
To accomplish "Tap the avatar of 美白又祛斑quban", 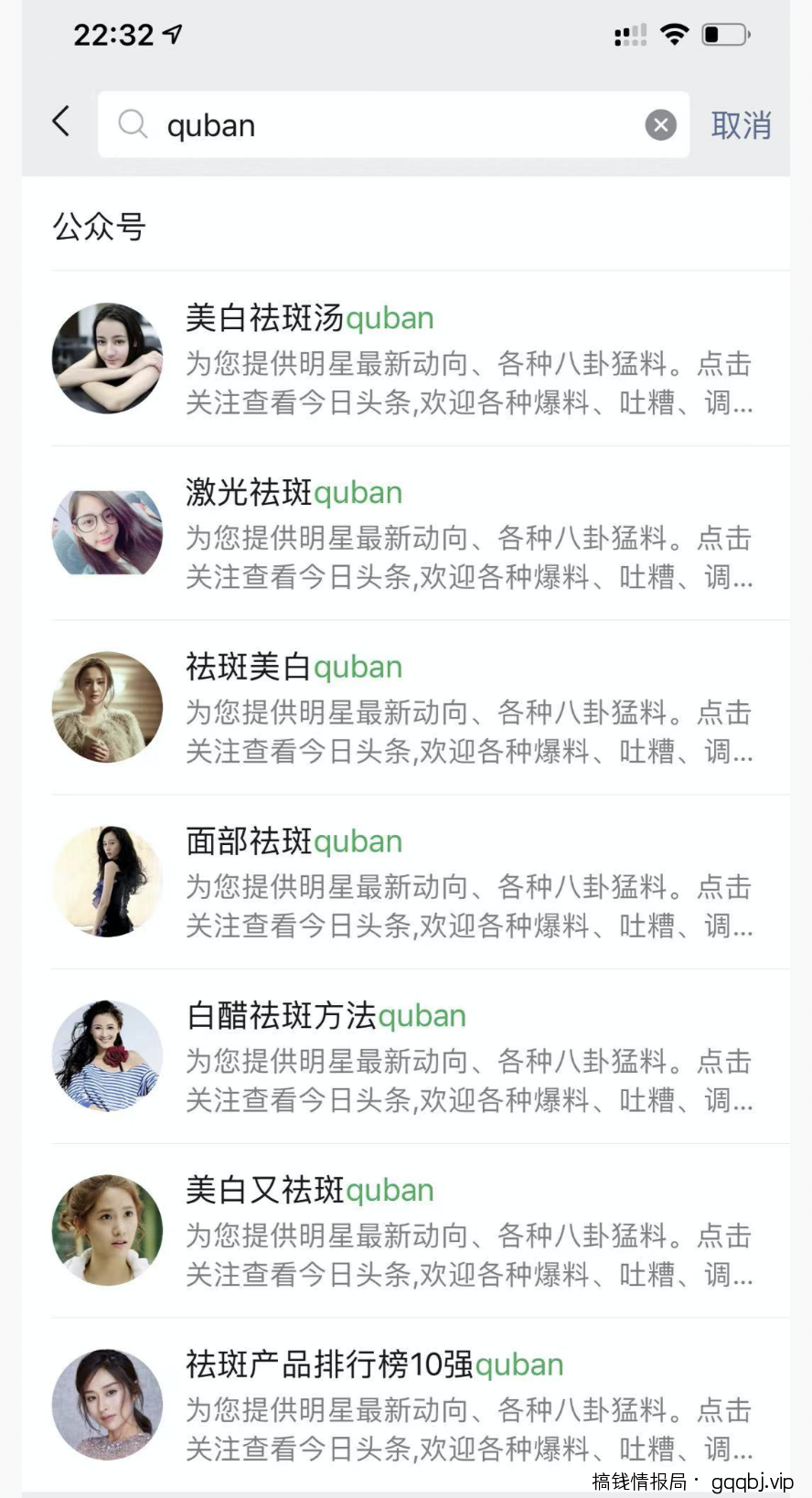I will point(107,1230).
